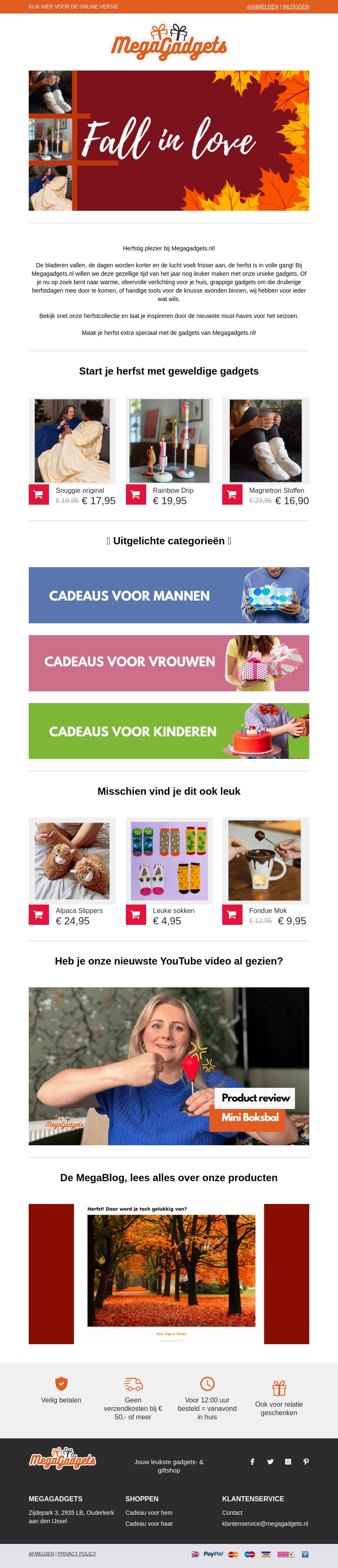Open Cadeaus voor kinderen category
This screenshot has width=338, height=1568.
pyautogui.click(x=169, y=731)
